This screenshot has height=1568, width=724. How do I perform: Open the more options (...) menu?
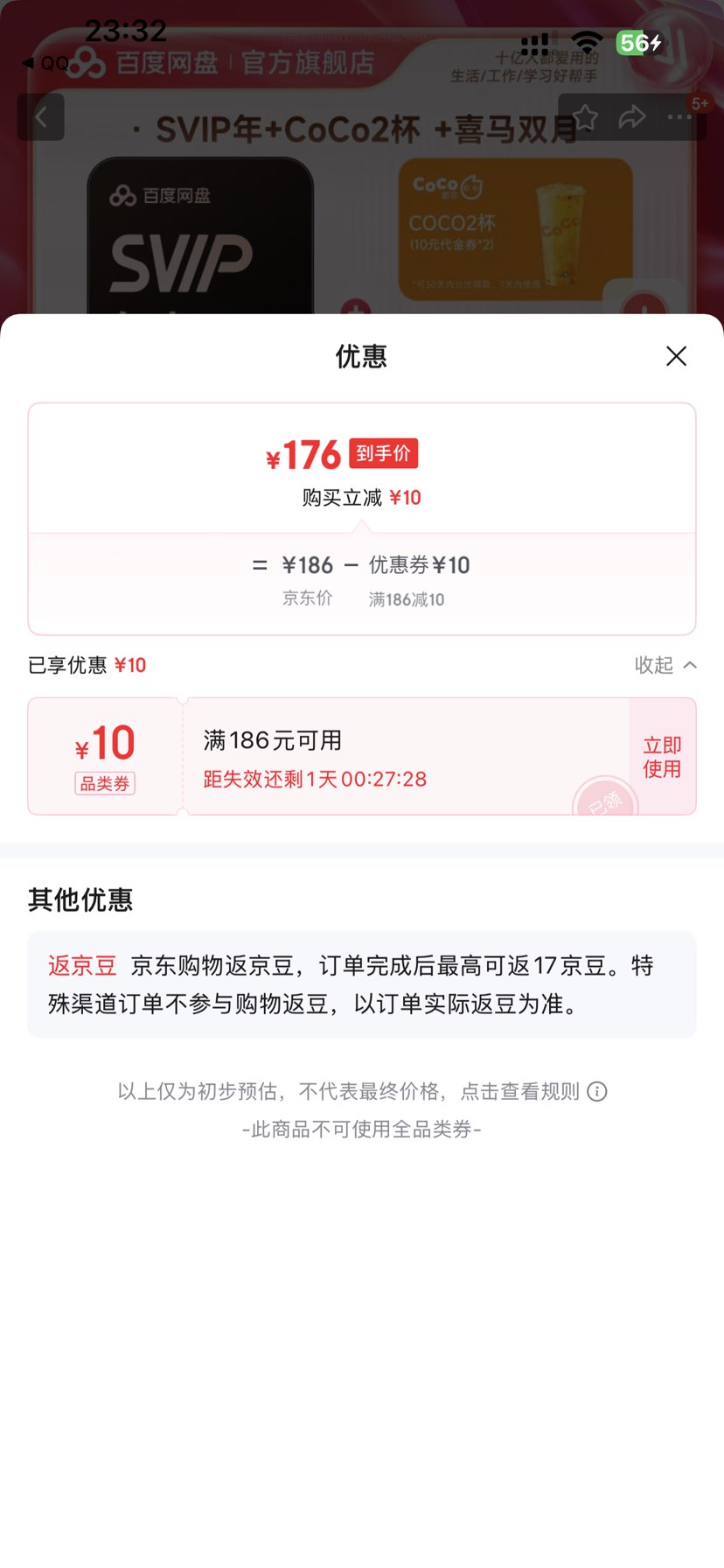pyautogui.click(x=678, y=116)
